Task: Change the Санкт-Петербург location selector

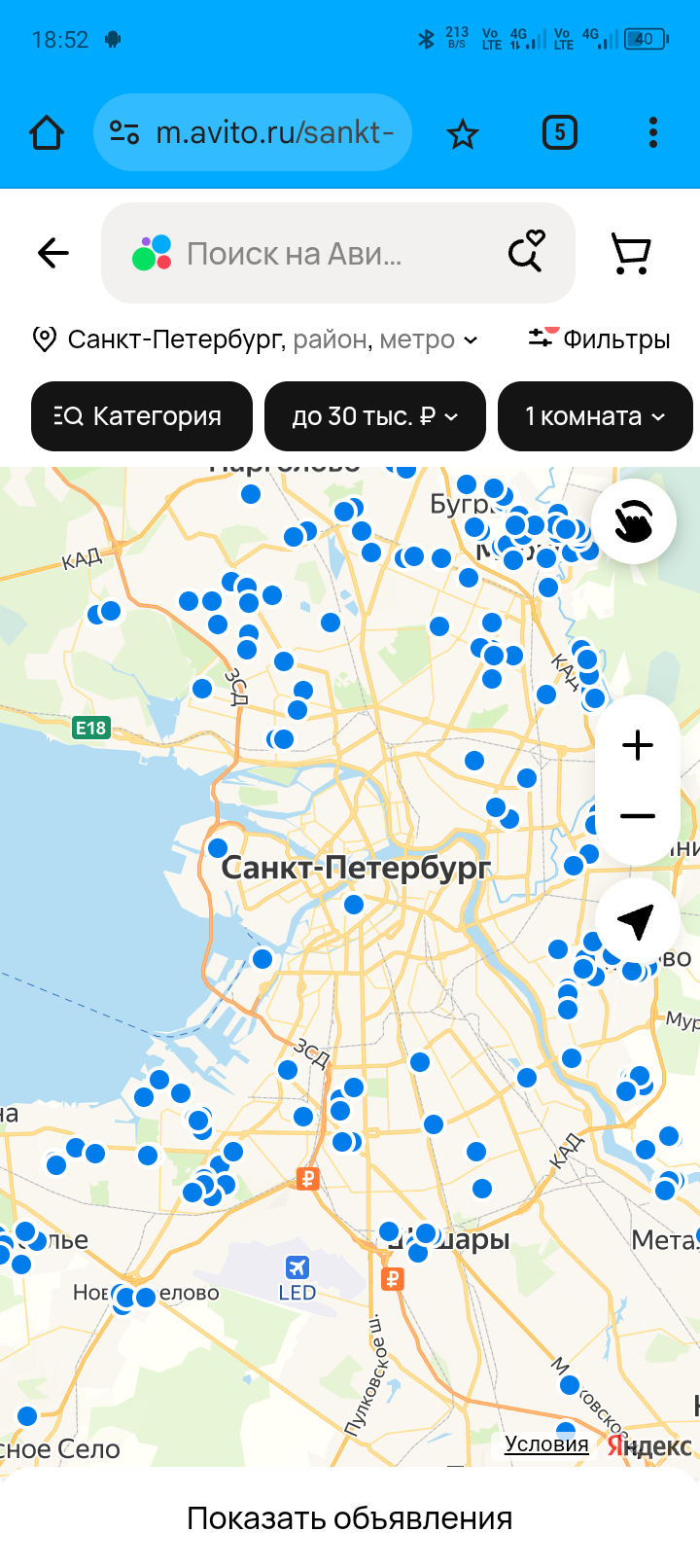Action: [x=255, y=339]
